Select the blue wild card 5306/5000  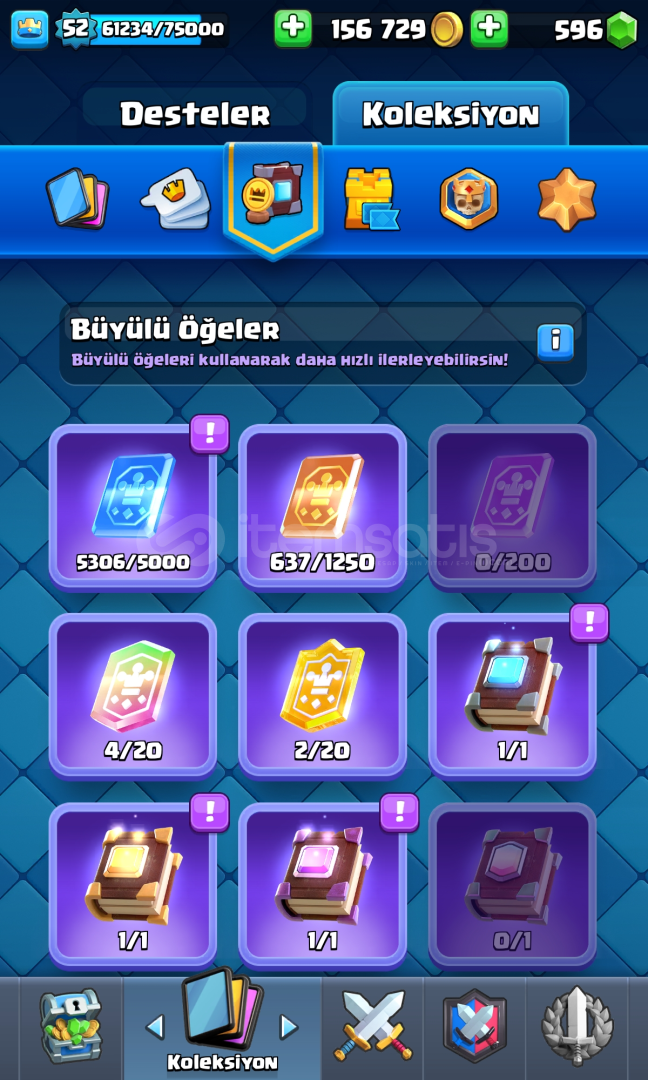133,508
